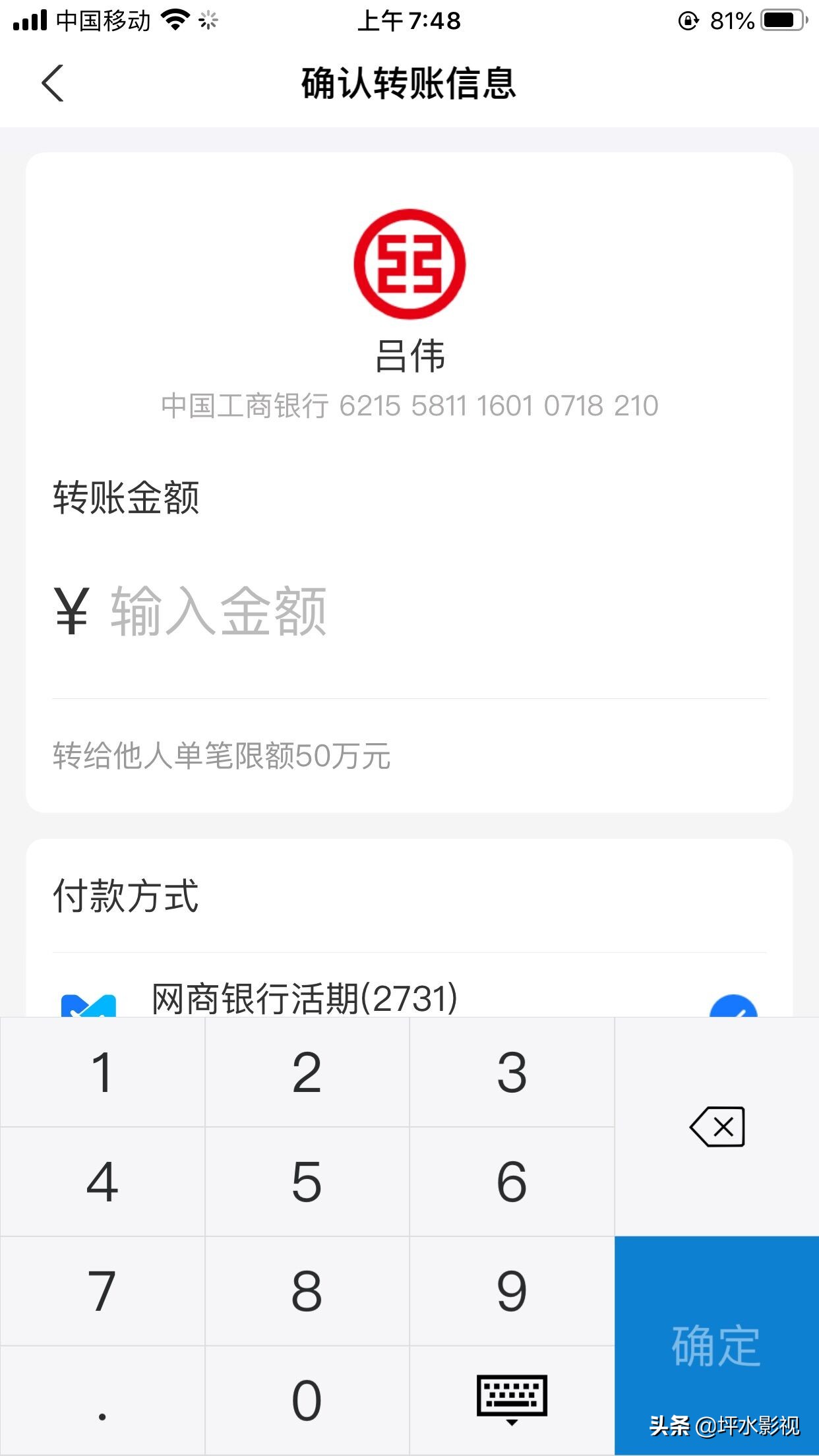This screenshot has width=819, height=1456.
Task: Delete the last digit with backspace
Action: [717, 1126]
